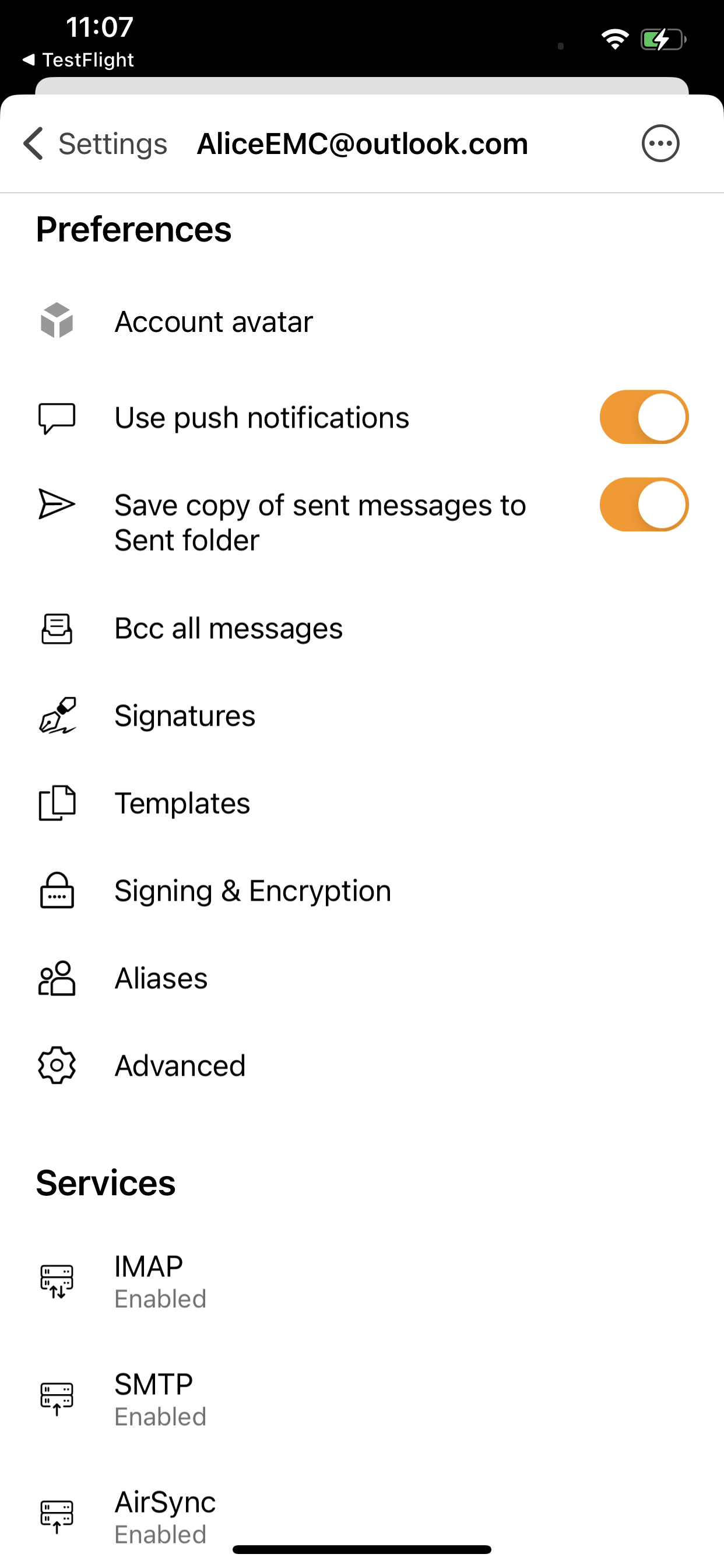
Task: Return to TestFlight app
Action: [78, 60]
